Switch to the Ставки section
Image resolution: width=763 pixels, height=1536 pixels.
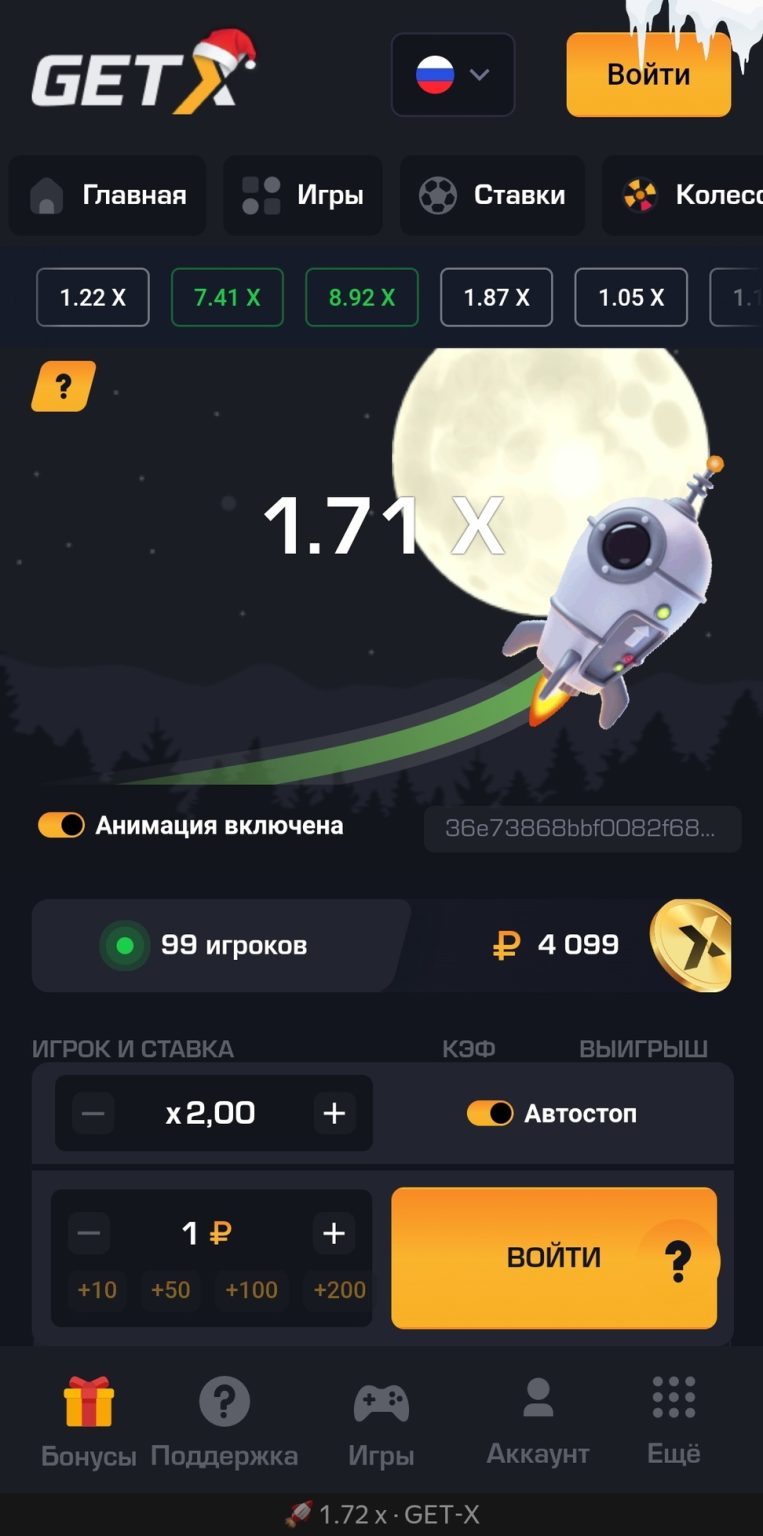[492, 195]
